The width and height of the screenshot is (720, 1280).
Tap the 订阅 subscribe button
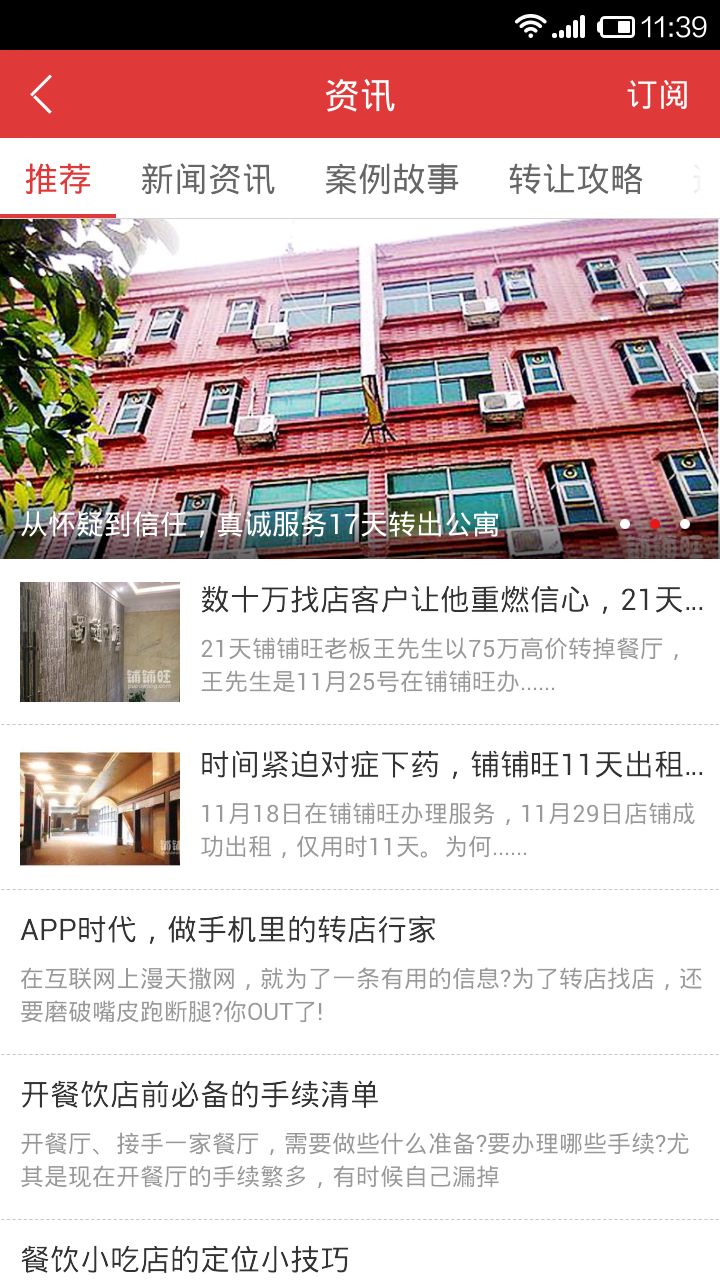coord(657,95)
